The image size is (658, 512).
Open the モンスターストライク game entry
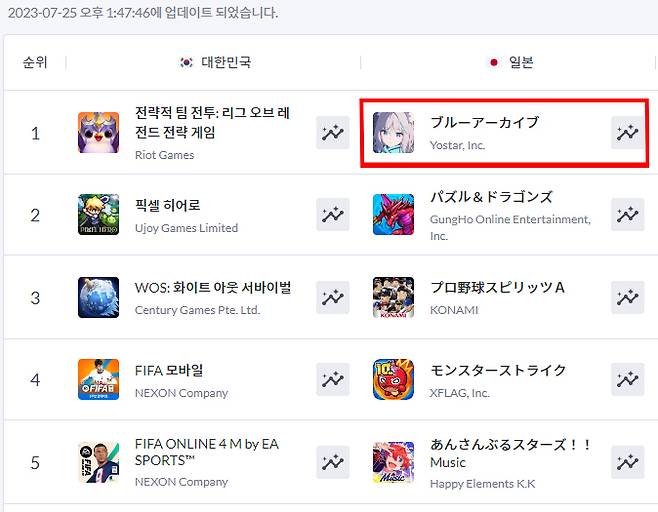pos(498,371)
